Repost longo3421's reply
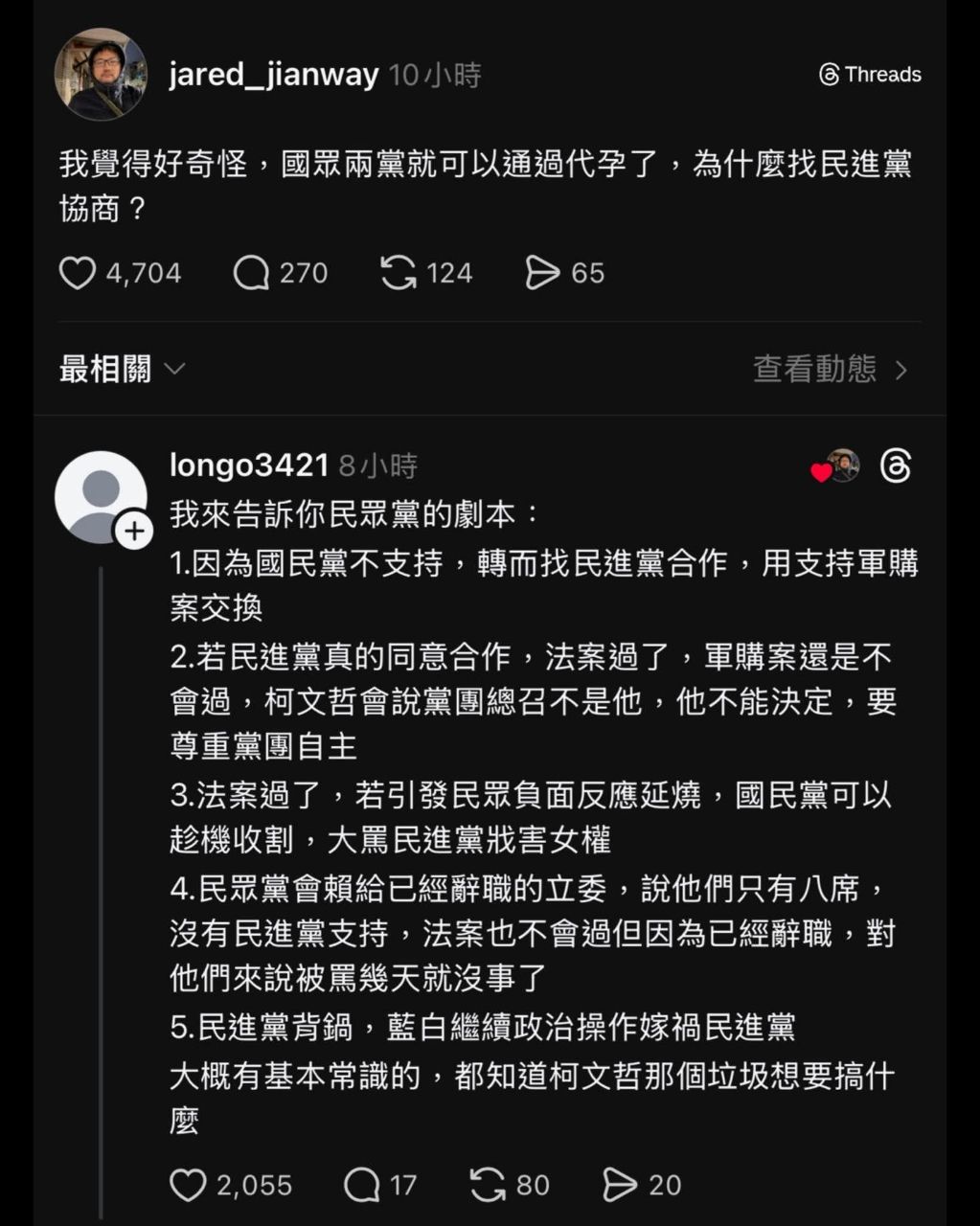The width and height of the screenshot is (980, 1226). pyautogui.click(x=488, y=1185)
